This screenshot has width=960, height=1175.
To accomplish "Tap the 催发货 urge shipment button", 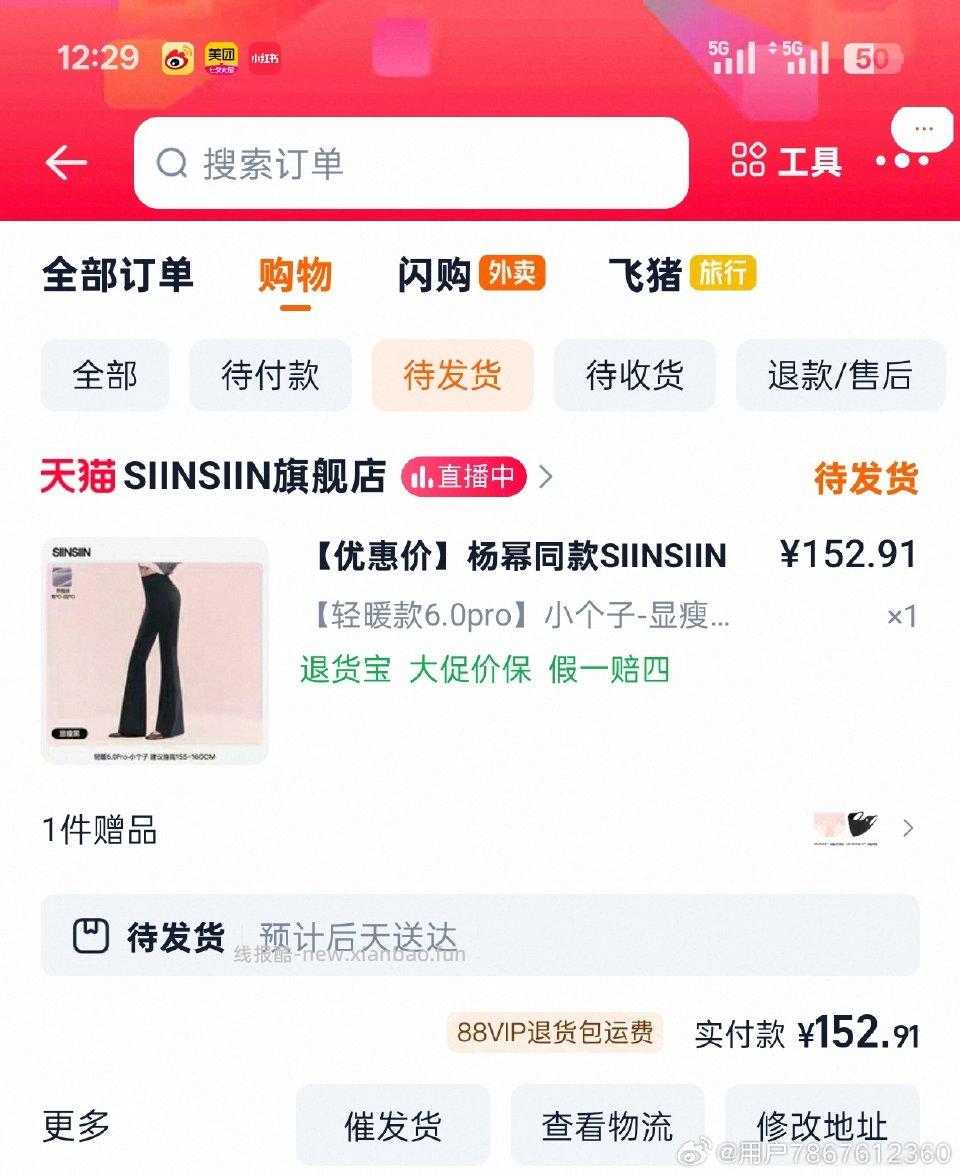I will pos(392,1124).
